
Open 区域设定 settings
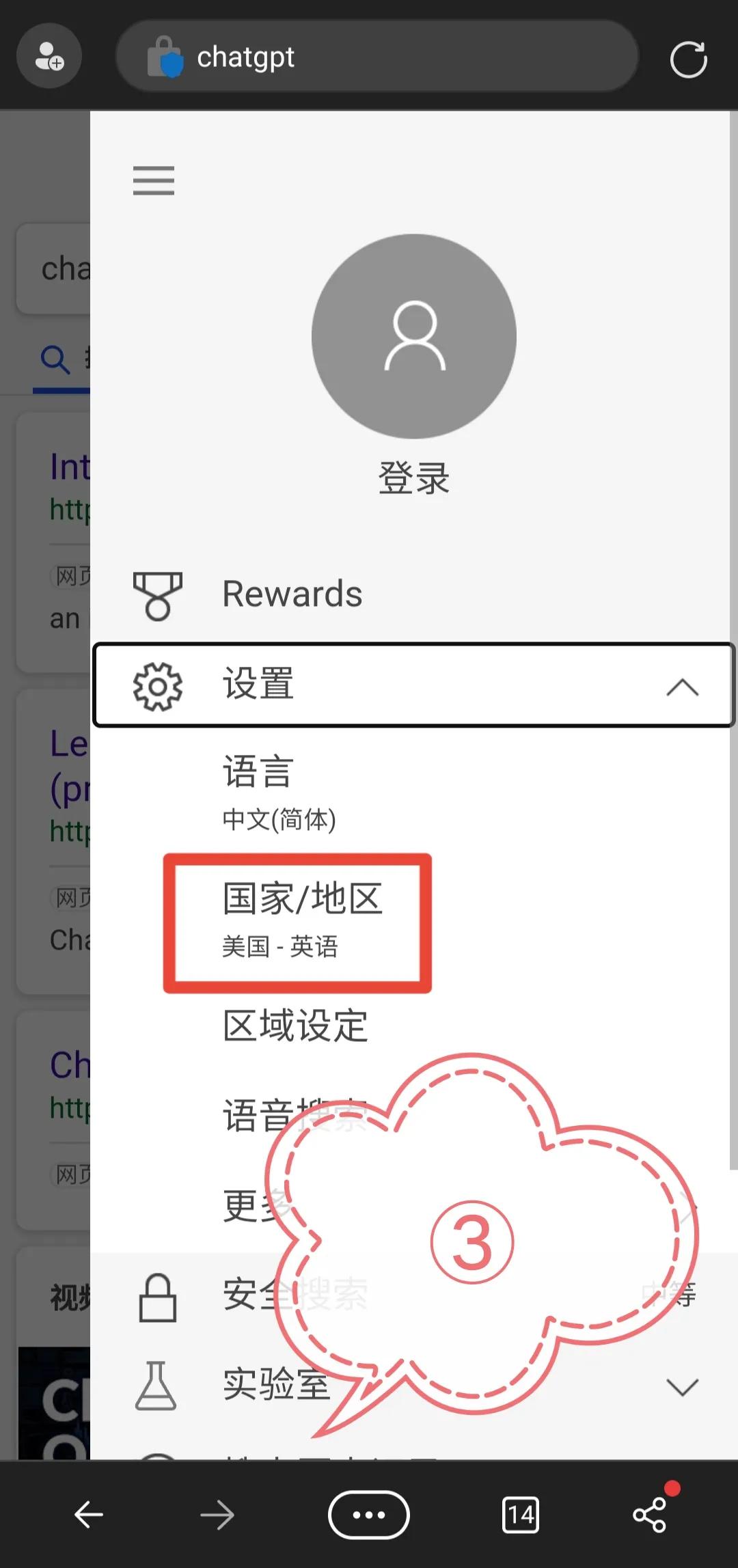tap(294, 1024)
